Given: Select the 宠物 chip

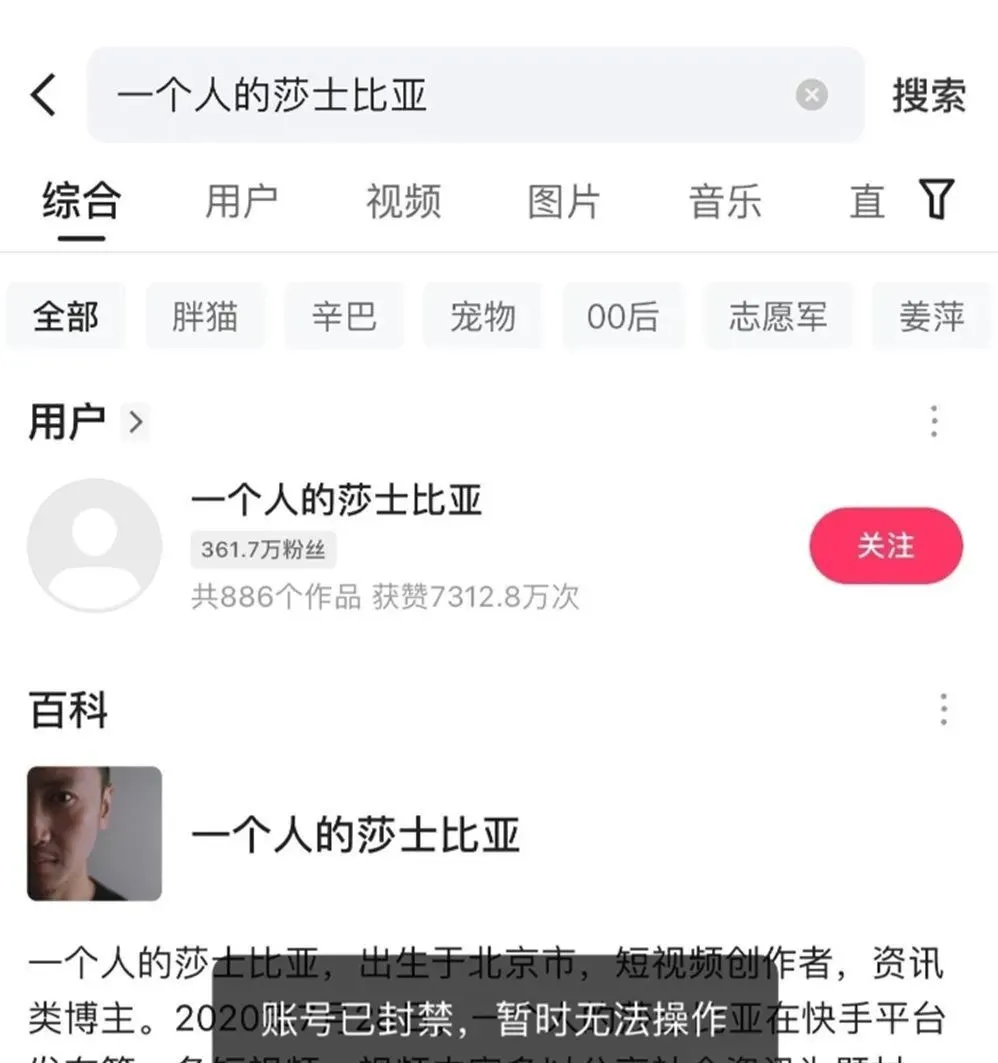Looking at the screenshot, I should point(482,317).
